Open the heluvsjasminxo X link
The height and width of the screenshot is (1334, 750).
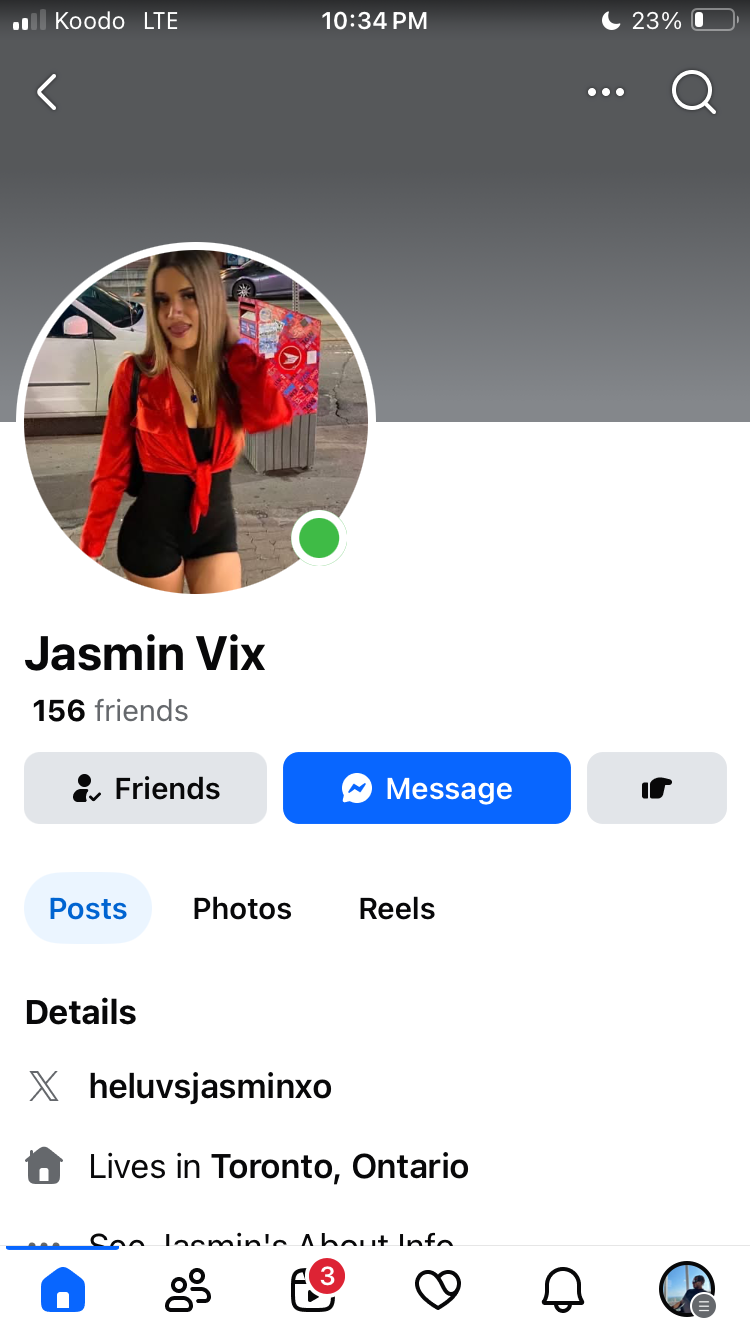[x=210, y=1086]
